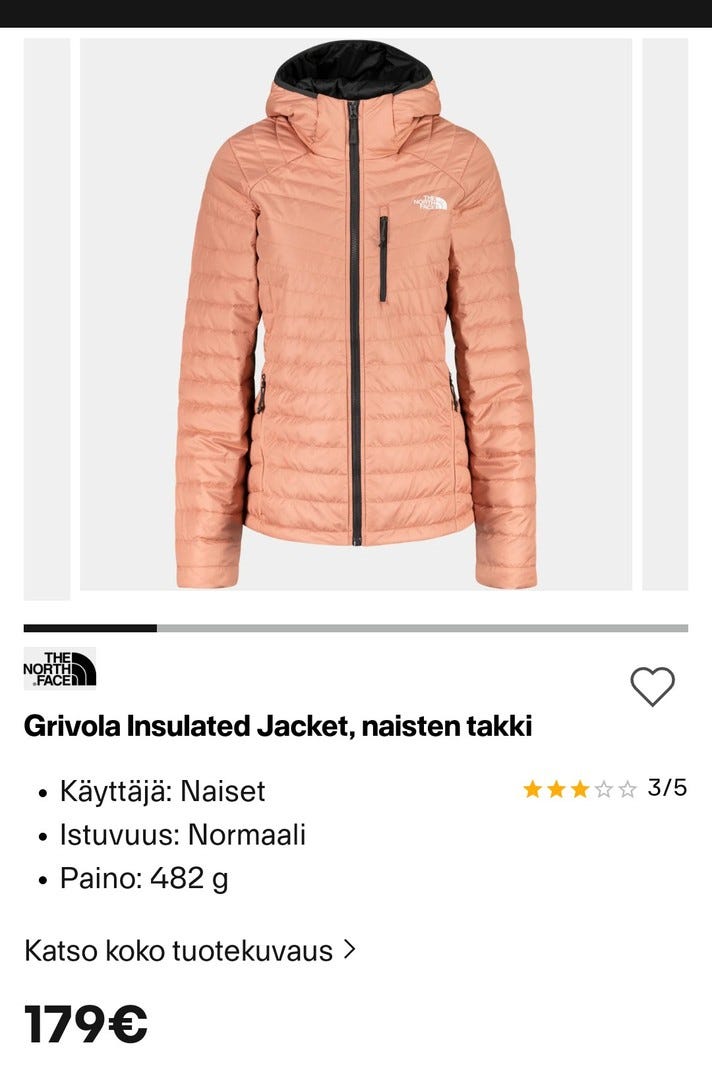Screen dimensions: 712x1080
Task: Open The North Face brand logo link
Action: [60, 669]
